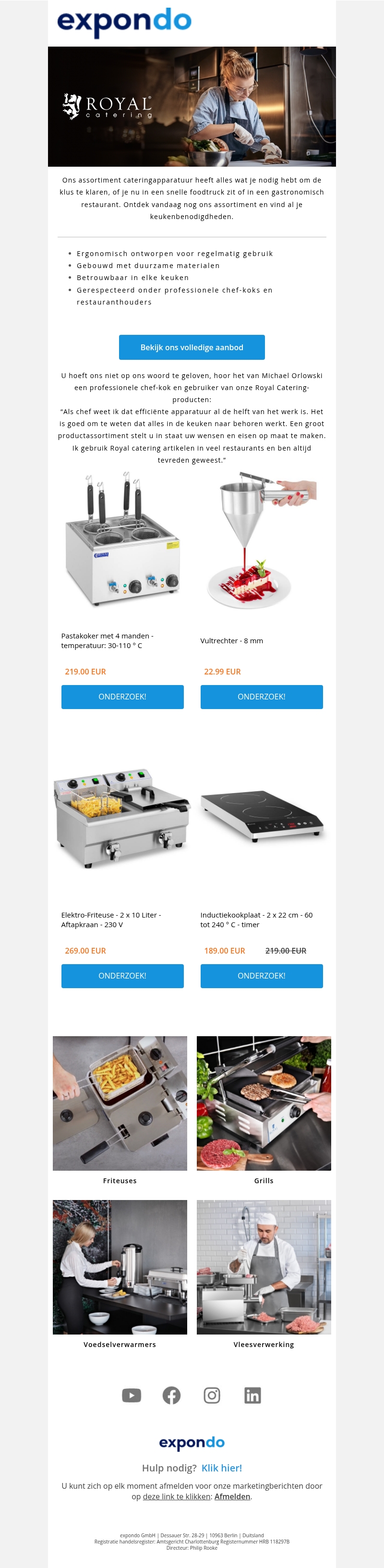Open the Royal Catering banner

tap(192, 107)
